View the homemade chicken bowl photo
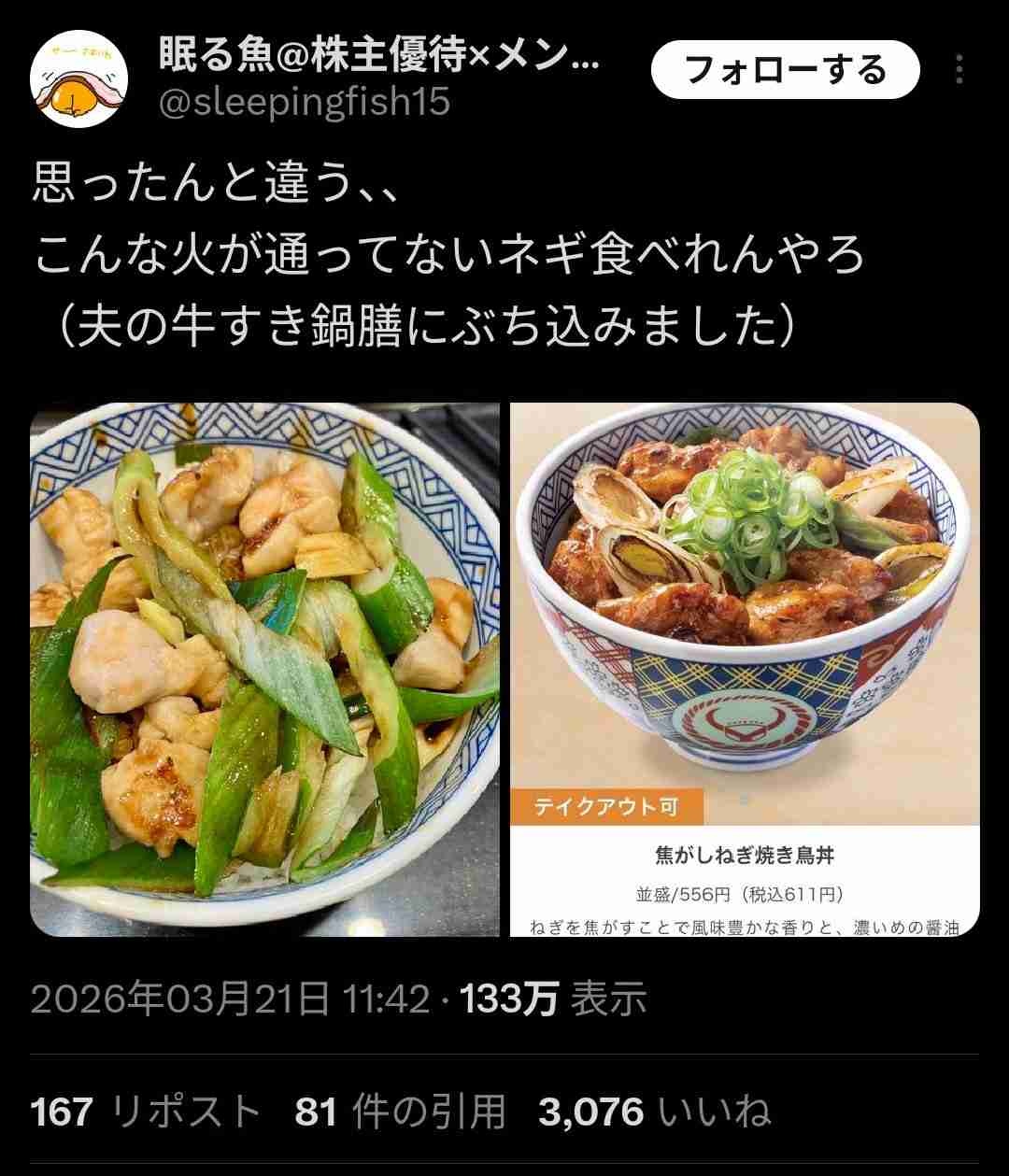Viewport: 1009px width, 1176px height. [x=265, y=669]
